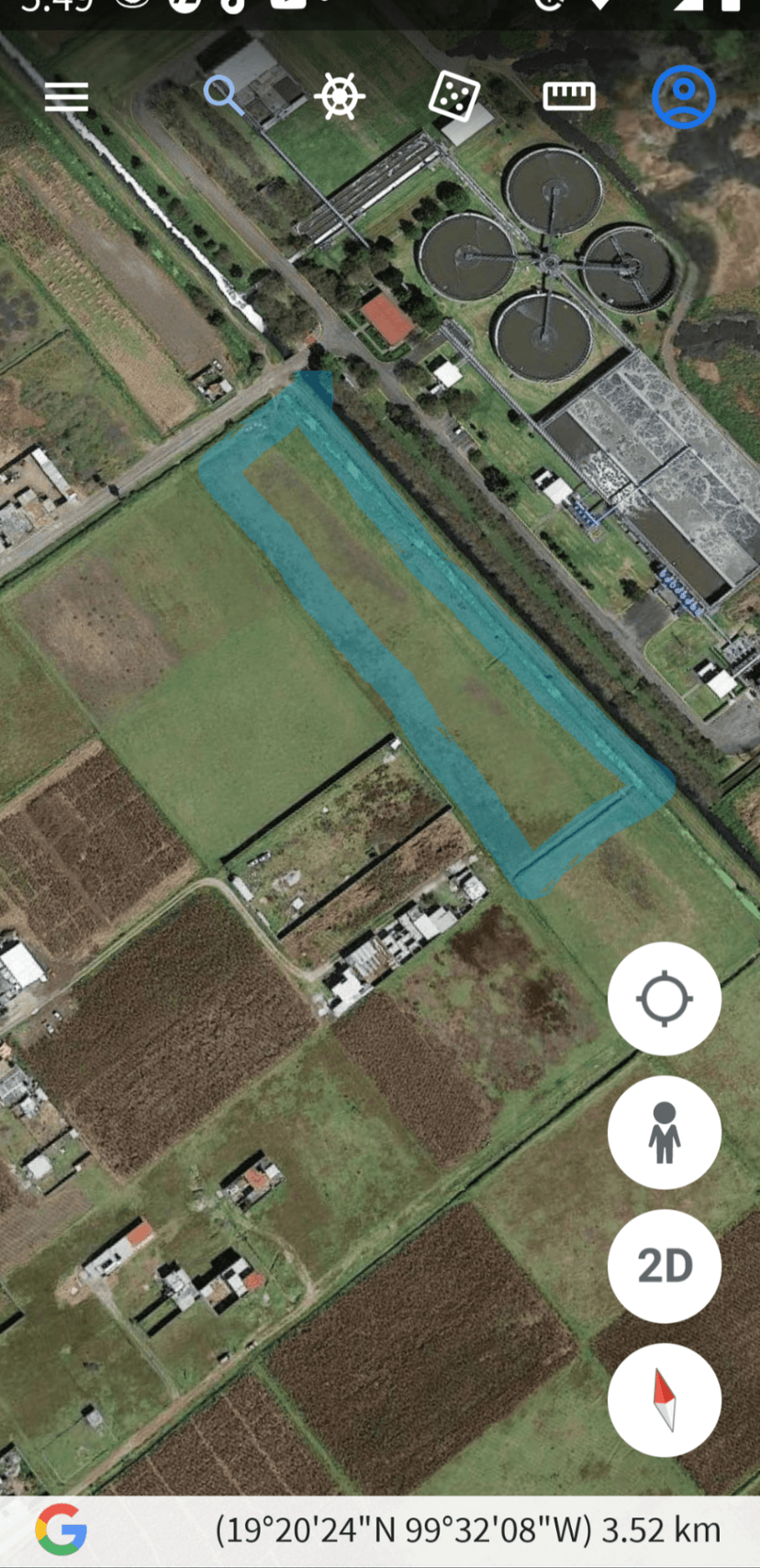Open Voyager ship's wheel
Screen dimensions: 760x1568
(339, 96)
